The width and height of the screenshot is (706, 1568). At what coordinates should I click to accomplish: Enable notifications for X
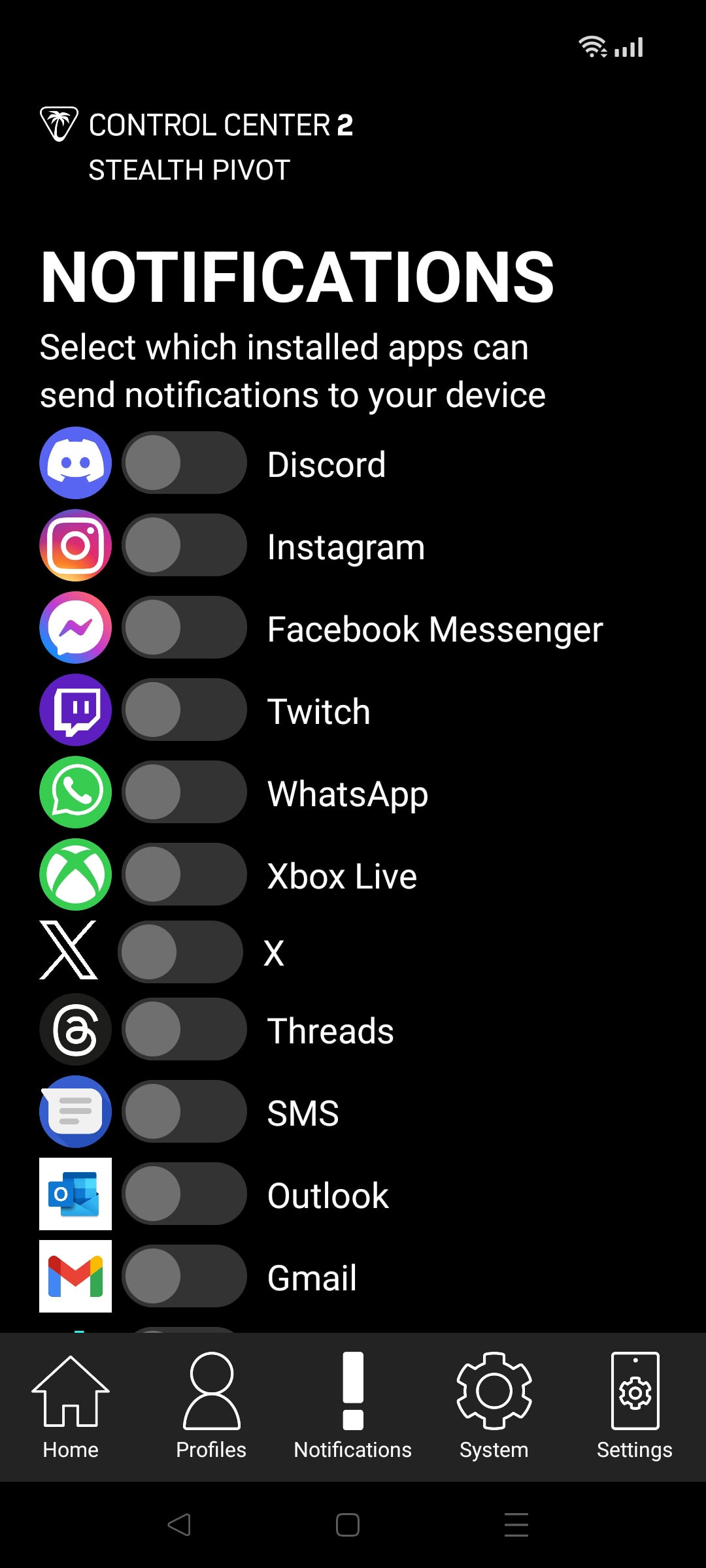tap(180, 952)
